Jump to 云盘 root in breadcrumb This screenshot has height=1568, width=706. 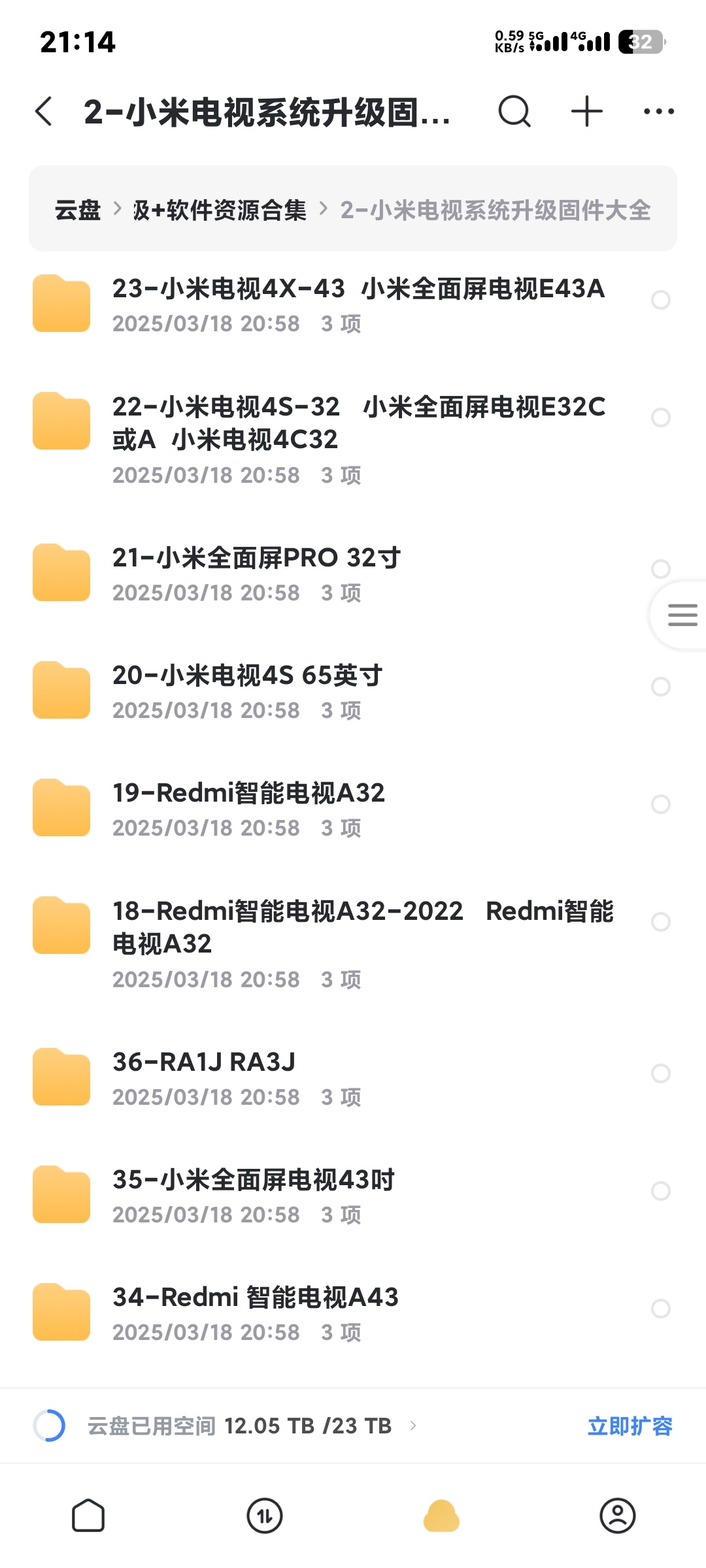(x=78, y=210)
